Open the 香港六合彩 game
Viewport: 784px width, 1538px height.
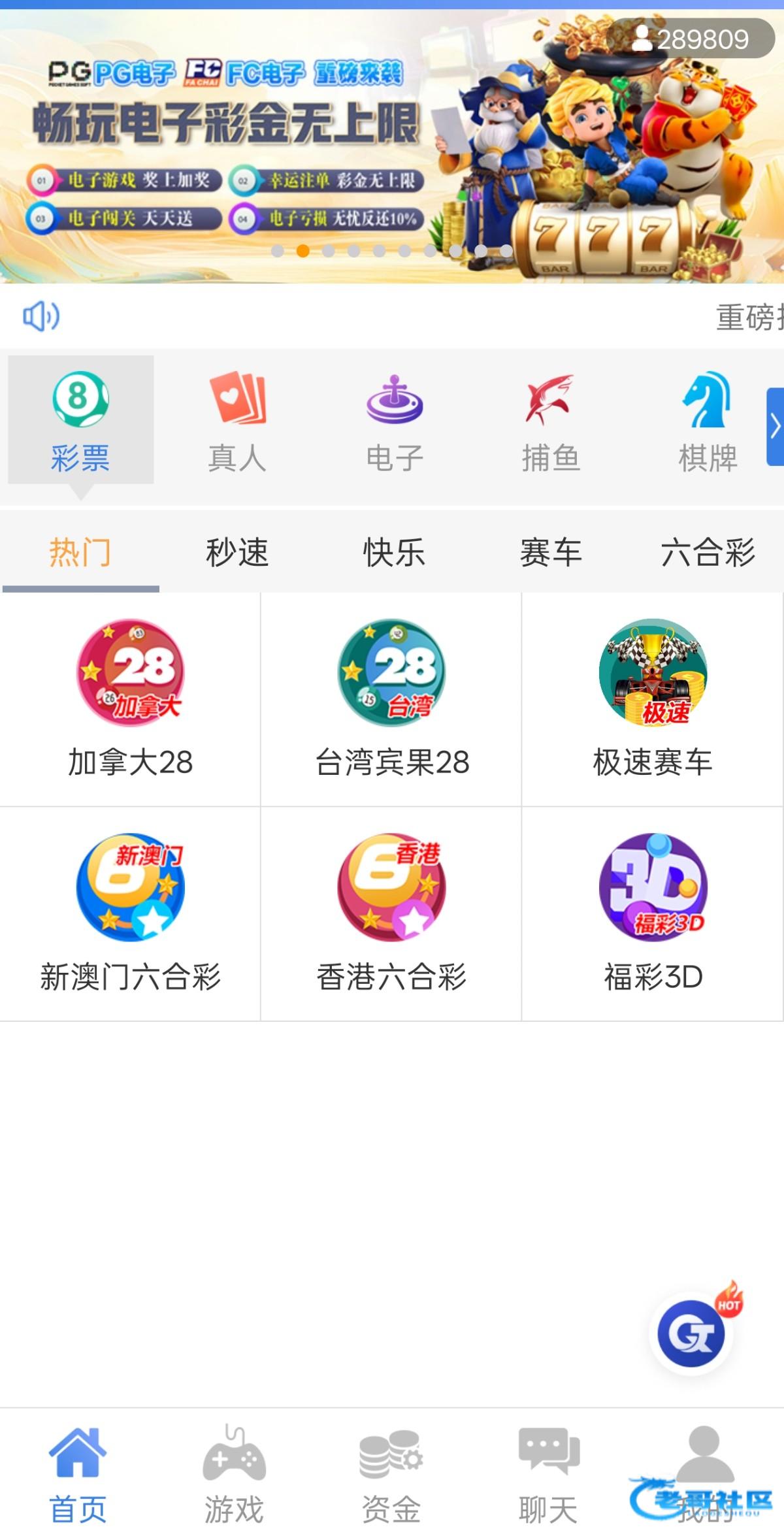coord(391,913)
